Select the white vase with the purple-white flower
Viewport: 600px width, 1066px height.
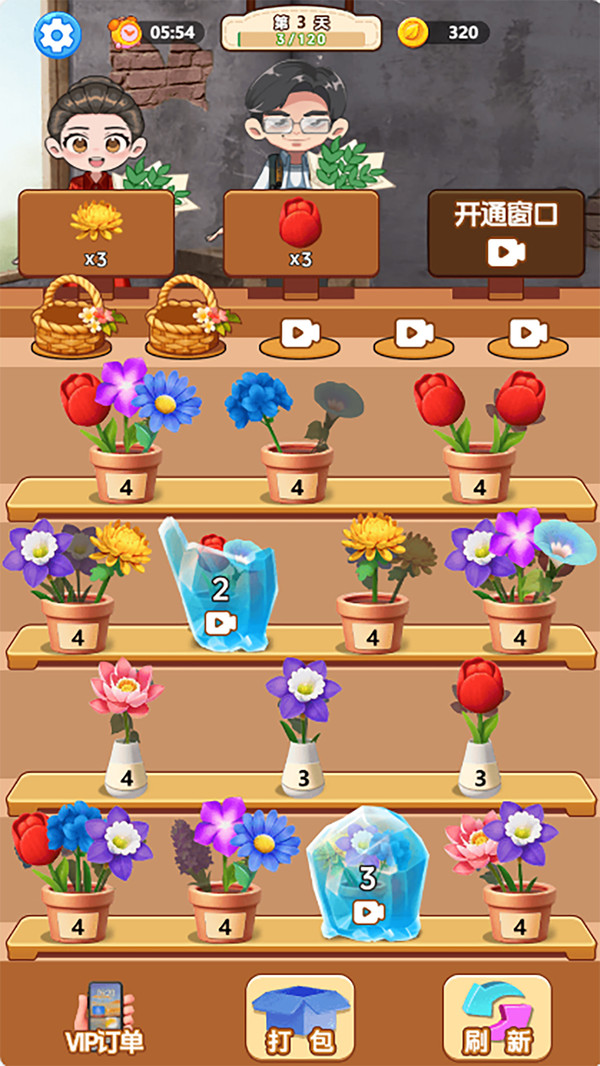303,727
